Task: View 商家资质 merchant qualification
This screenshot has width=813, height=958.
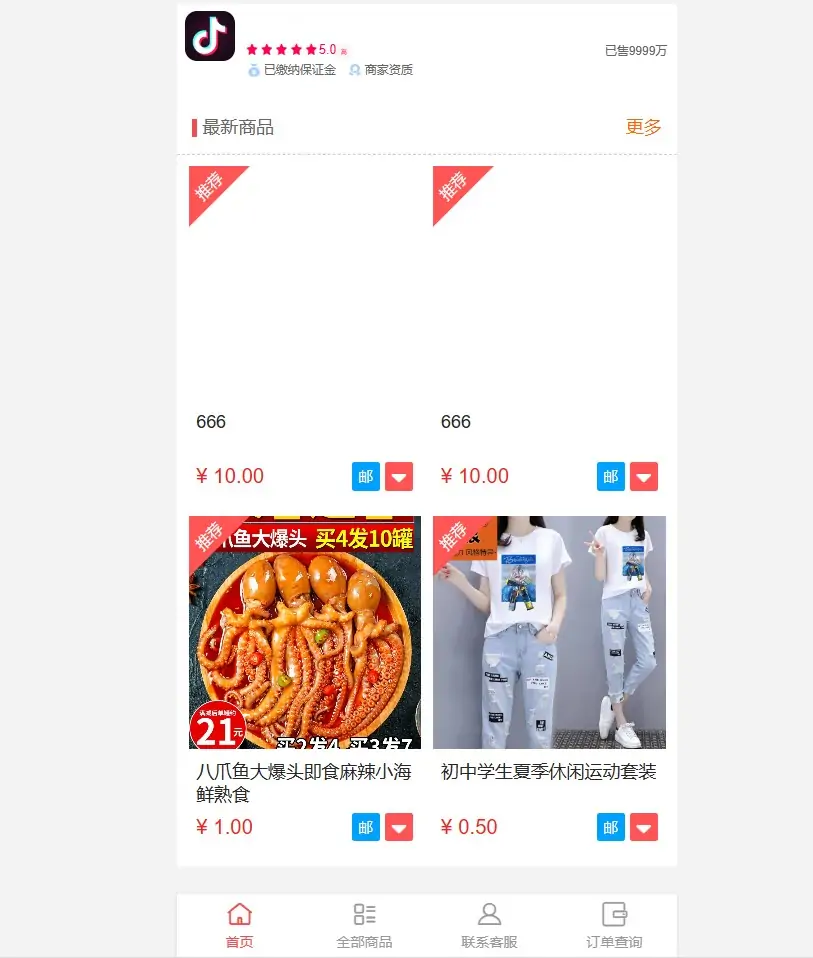Action: pos(381,70)
